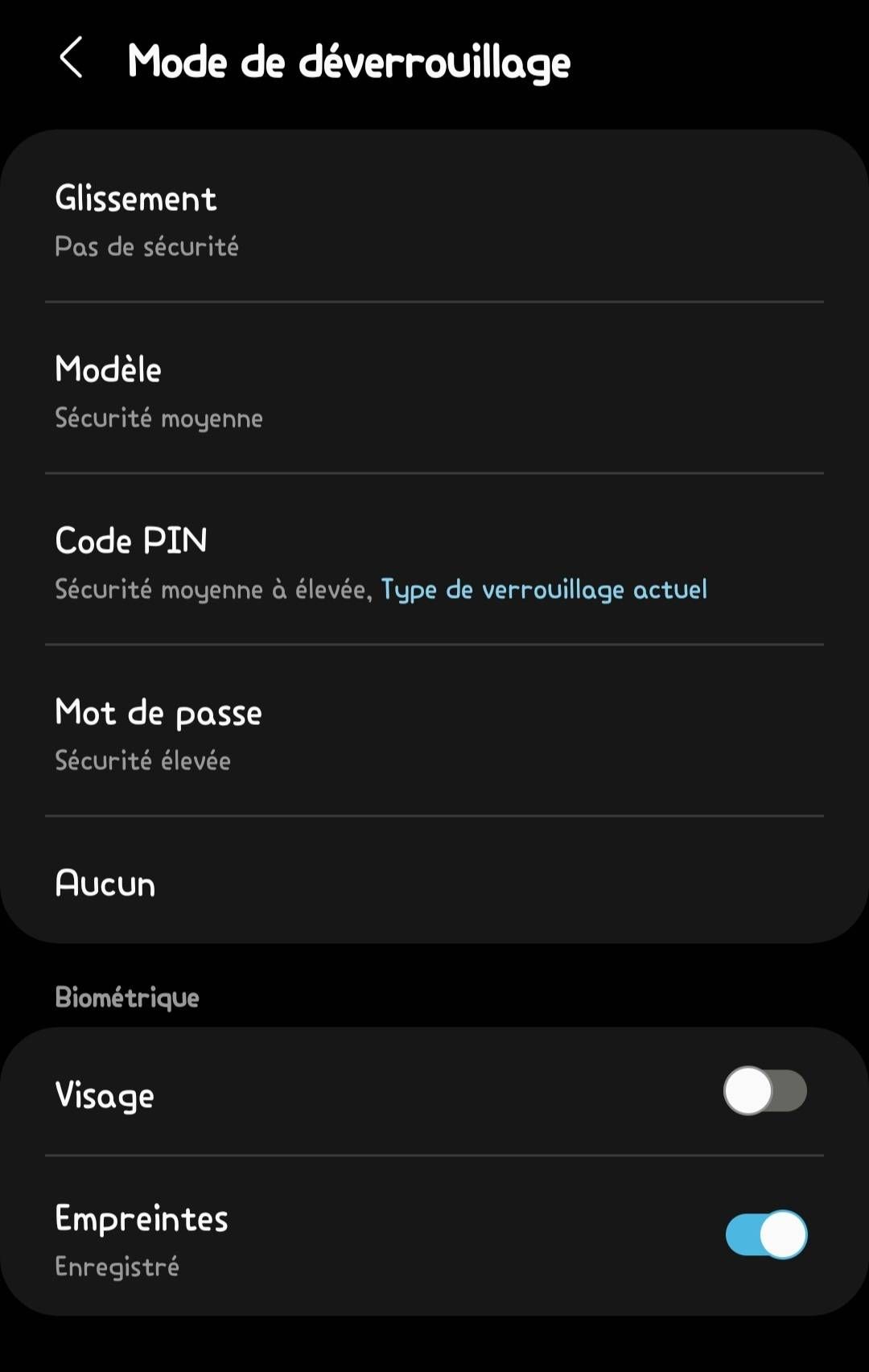The height and width of the screenshot is (1372, 869).
Task: Open Sécurité moyenne pattern description
Action: click(158, 418)
